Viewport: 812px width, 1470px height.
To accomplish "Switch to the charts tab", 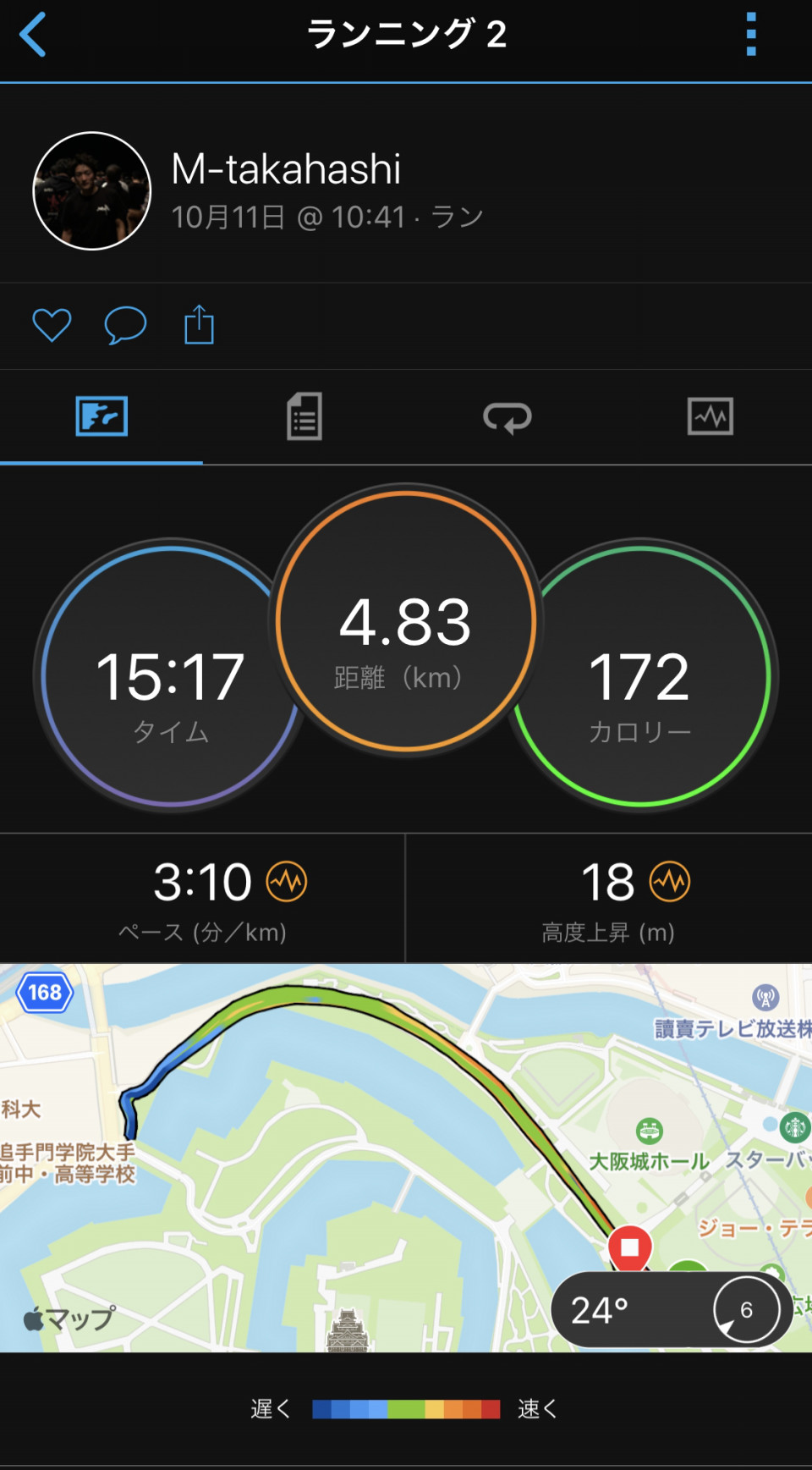I will tap(710, 416).
